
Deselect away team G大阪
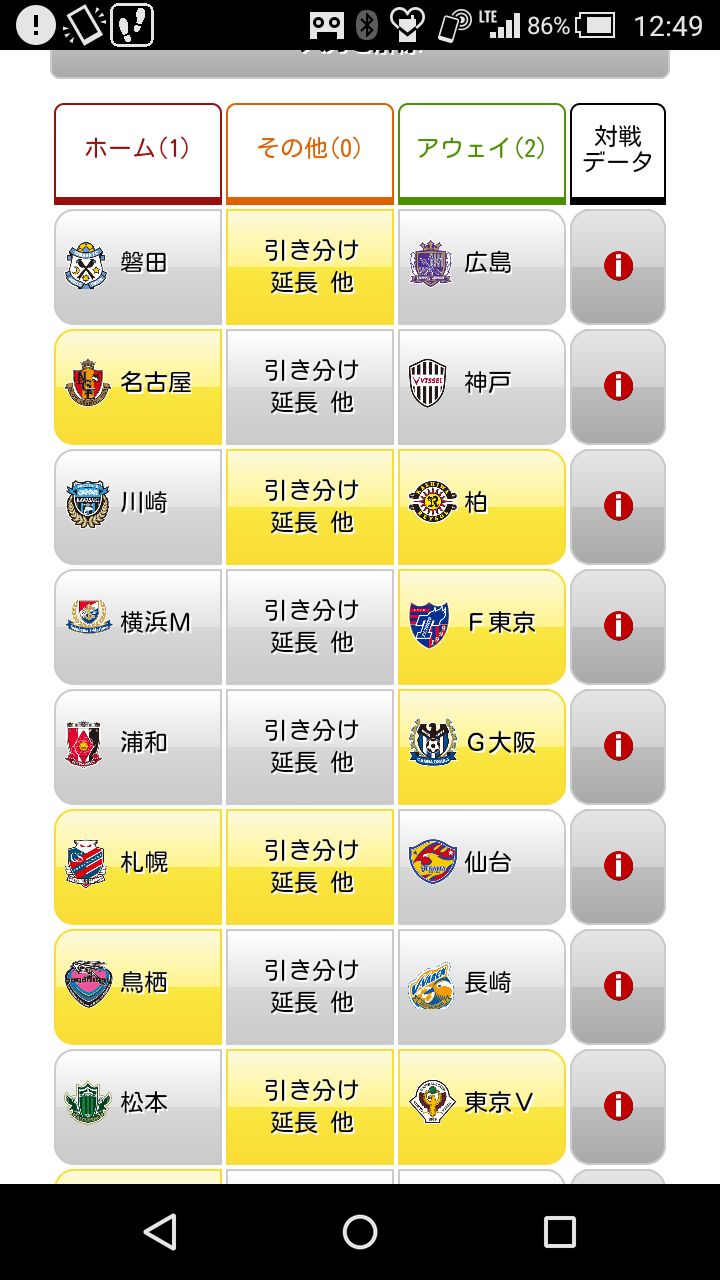pos(482,746)
